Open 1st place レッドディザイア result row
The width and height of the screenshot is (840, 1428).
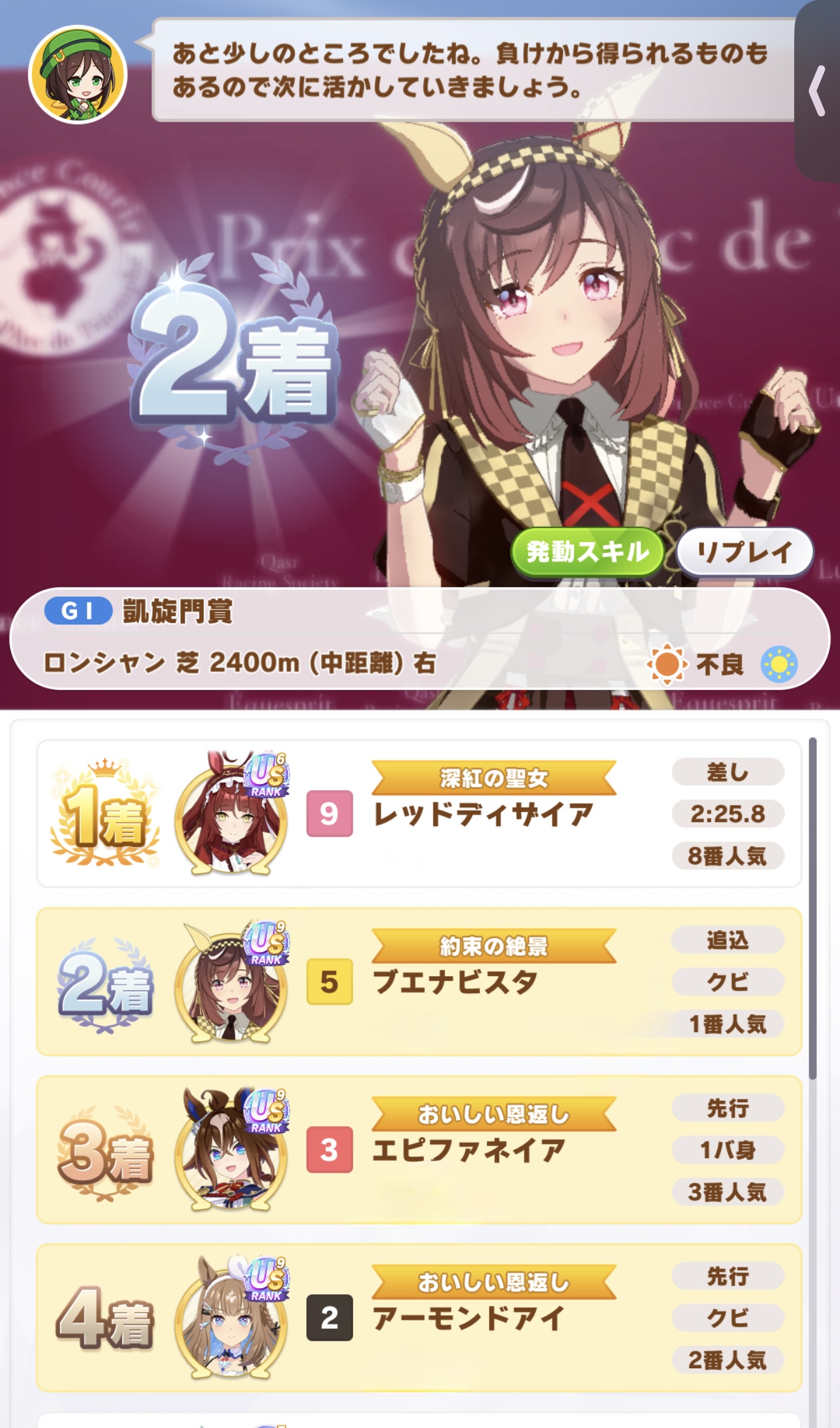point(419,813)
